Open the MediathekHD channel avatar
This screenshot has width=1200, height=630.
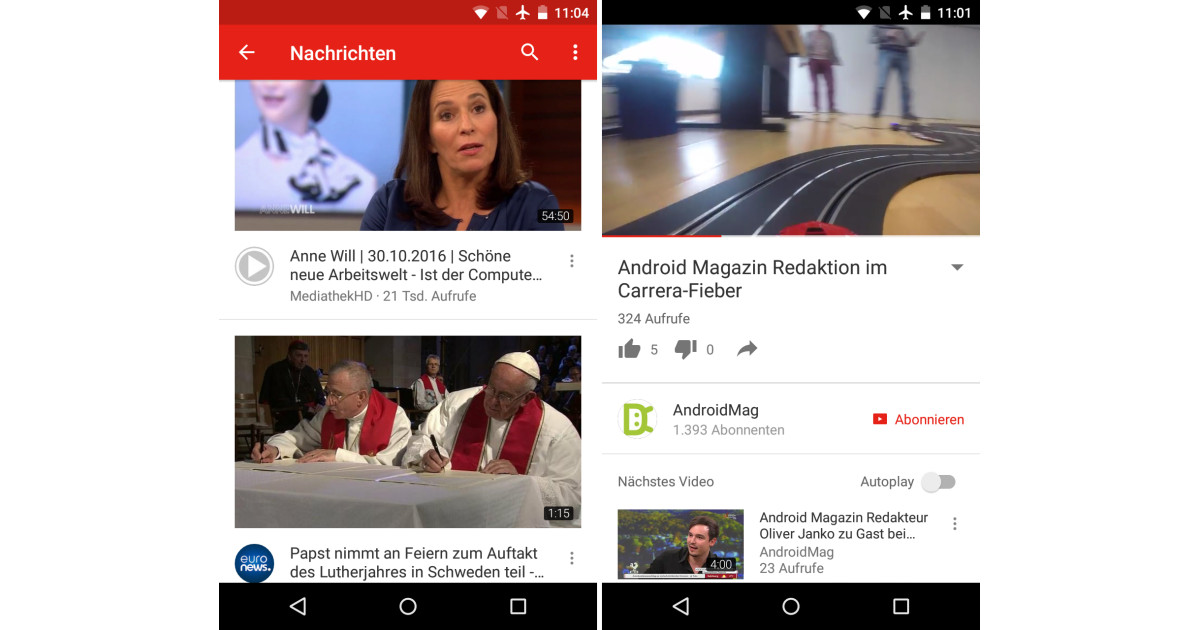pos(254,266)
